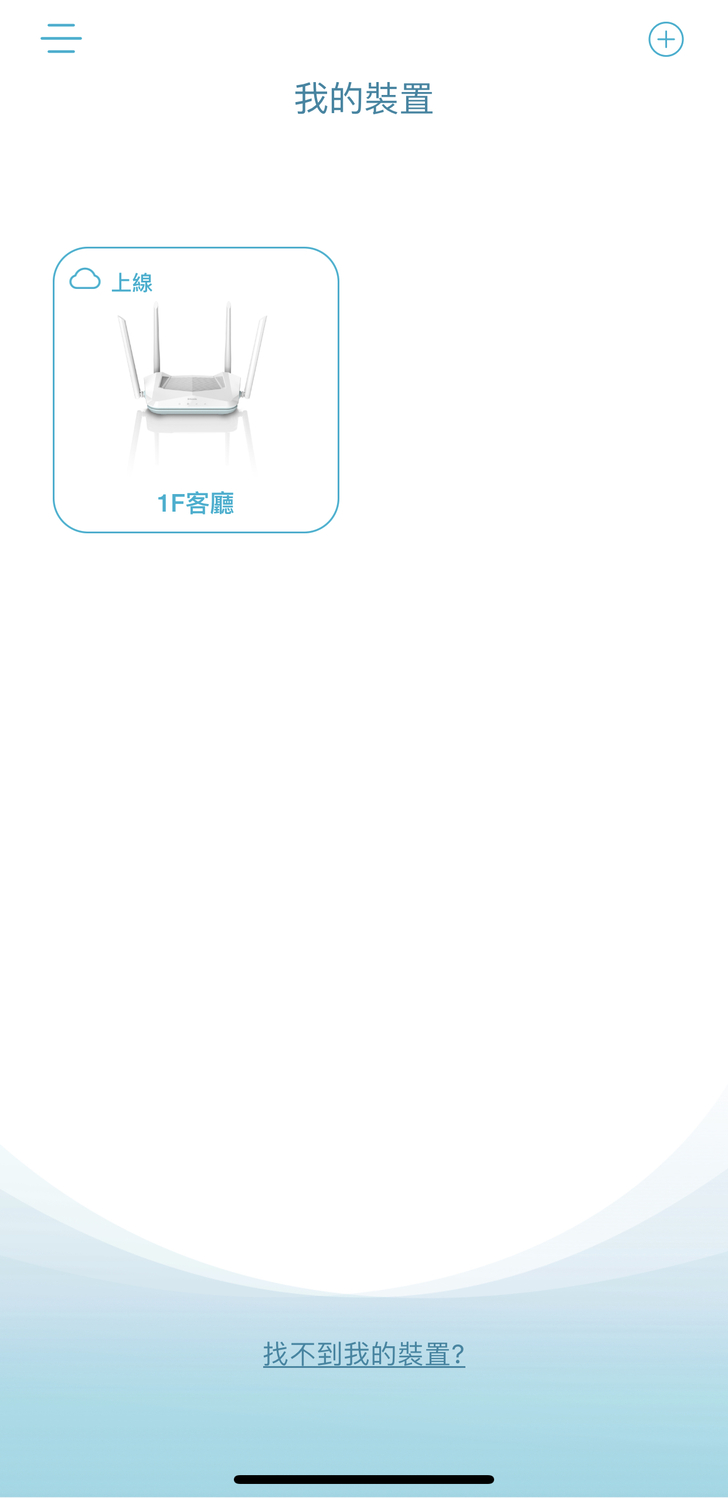Open the hamburger side menu

pos(61,39)
